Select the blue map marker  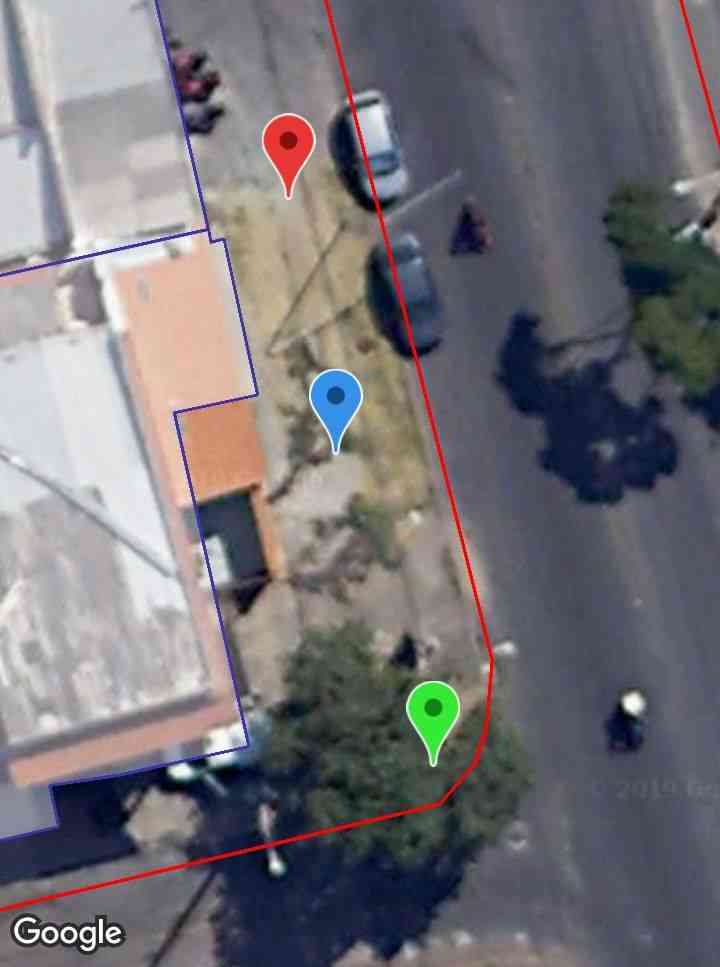click(335, 402)
